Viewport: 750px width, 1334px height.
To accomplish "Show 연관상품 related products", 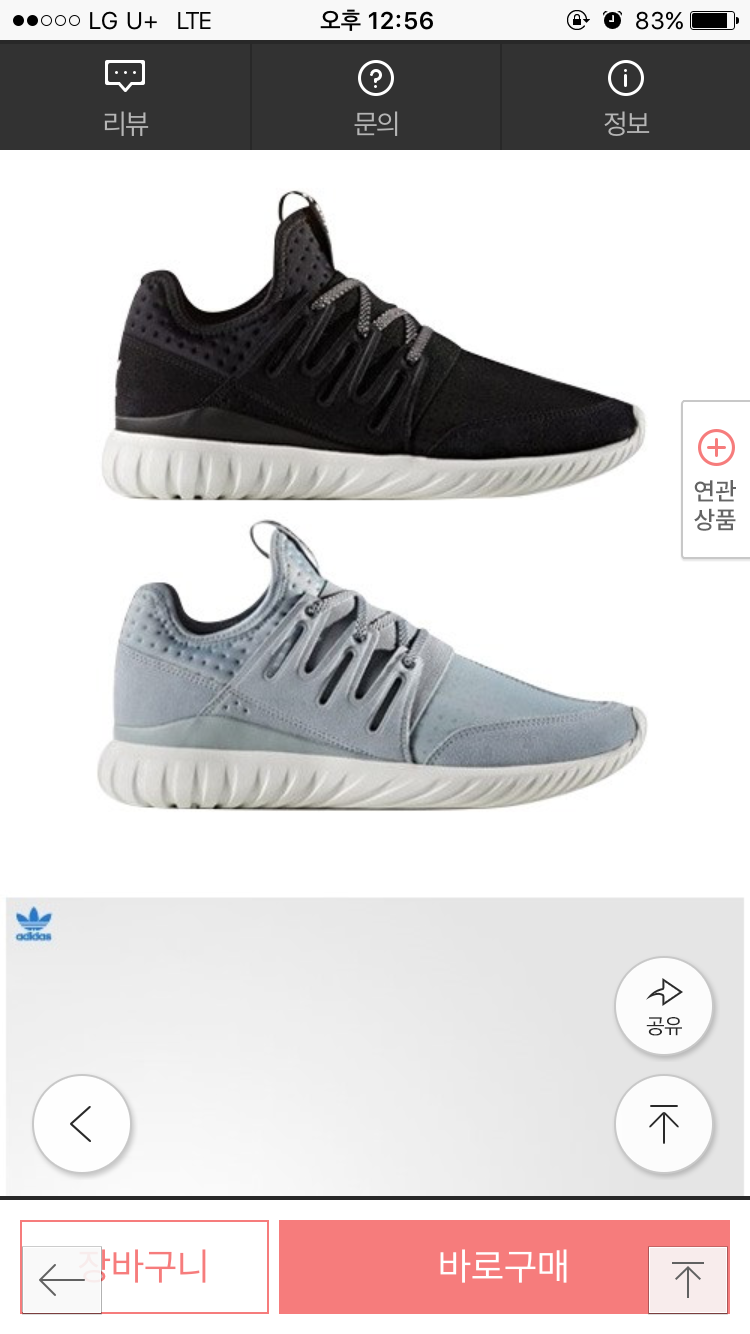I will (715, 480).
